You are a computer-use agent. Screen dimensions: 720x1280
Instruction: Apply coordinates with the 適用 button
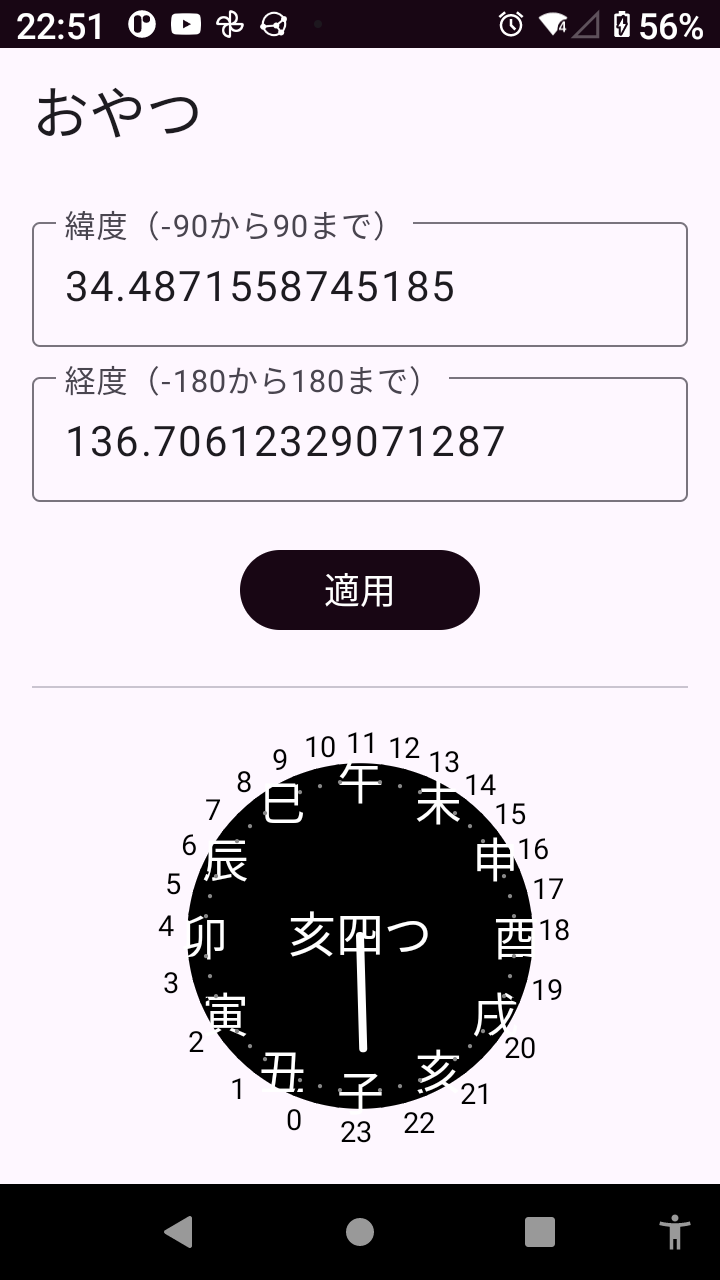click(360, 590)
